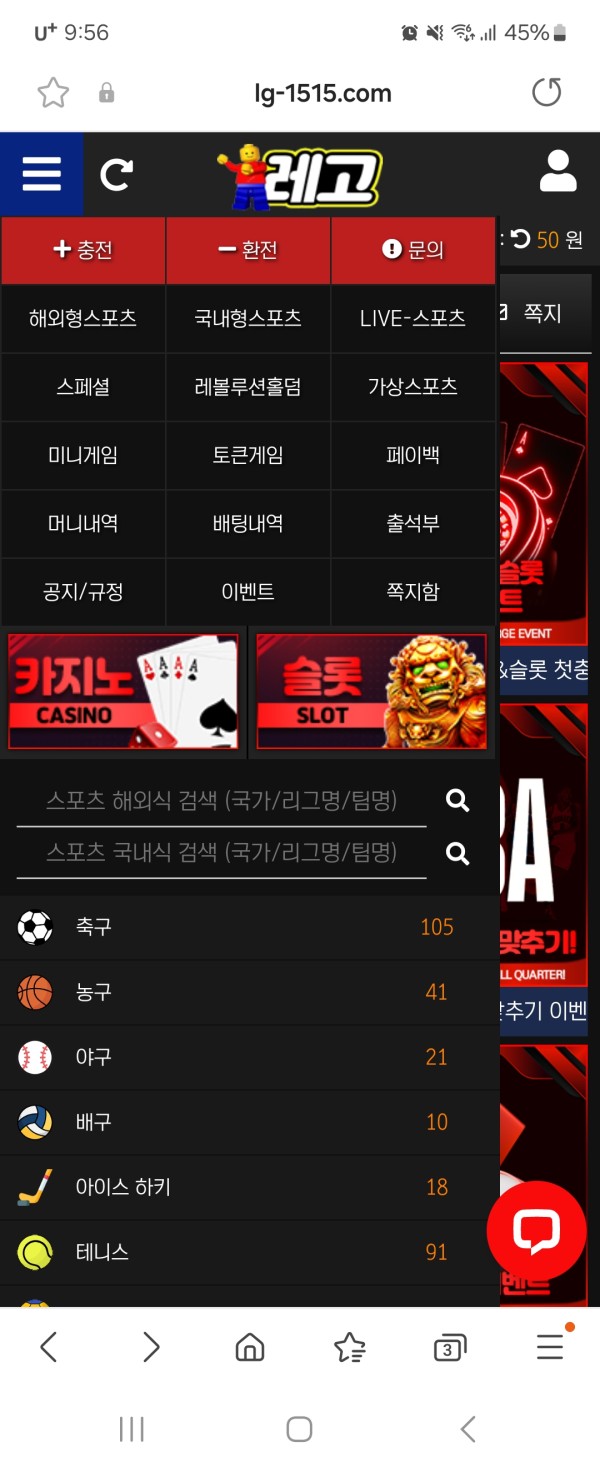Open the 슬롯 SLOT banner
600x1467 pixels.
pyautogui.click(x=371, y=691)
